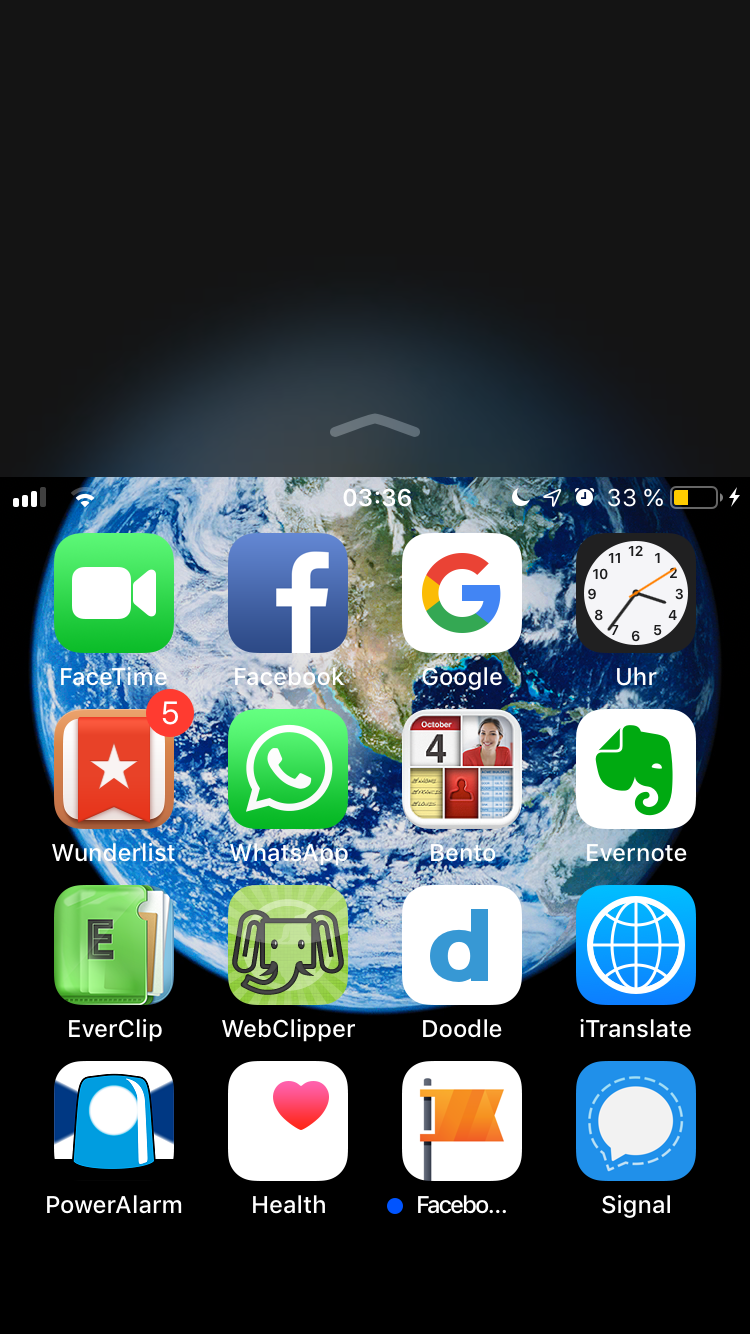Launch Evernote
Image resolution: width=750 pixels, height=1334 pixels.
[636, 769]
